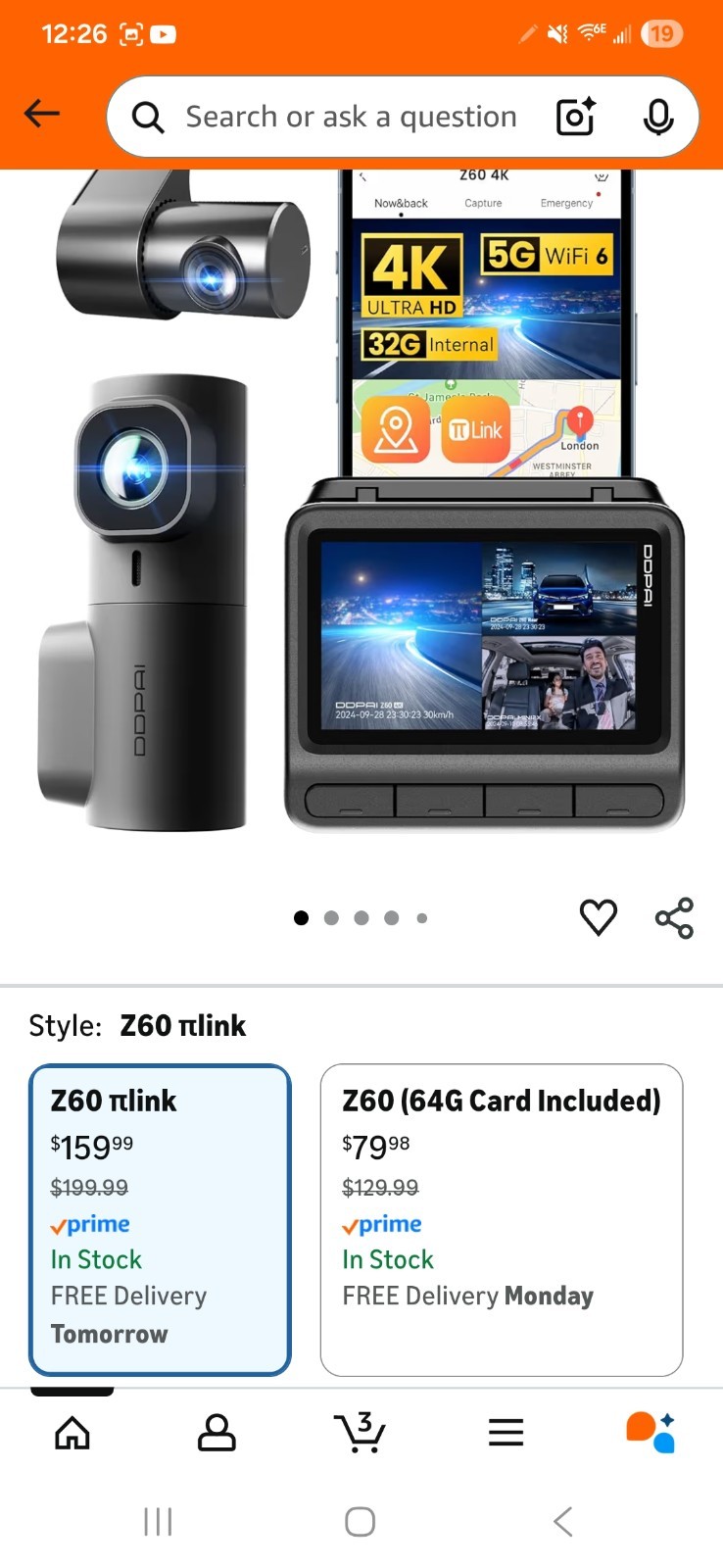Screen dimensions: 723x1568
Task: Share this product listing
Action: click(674, 917)
